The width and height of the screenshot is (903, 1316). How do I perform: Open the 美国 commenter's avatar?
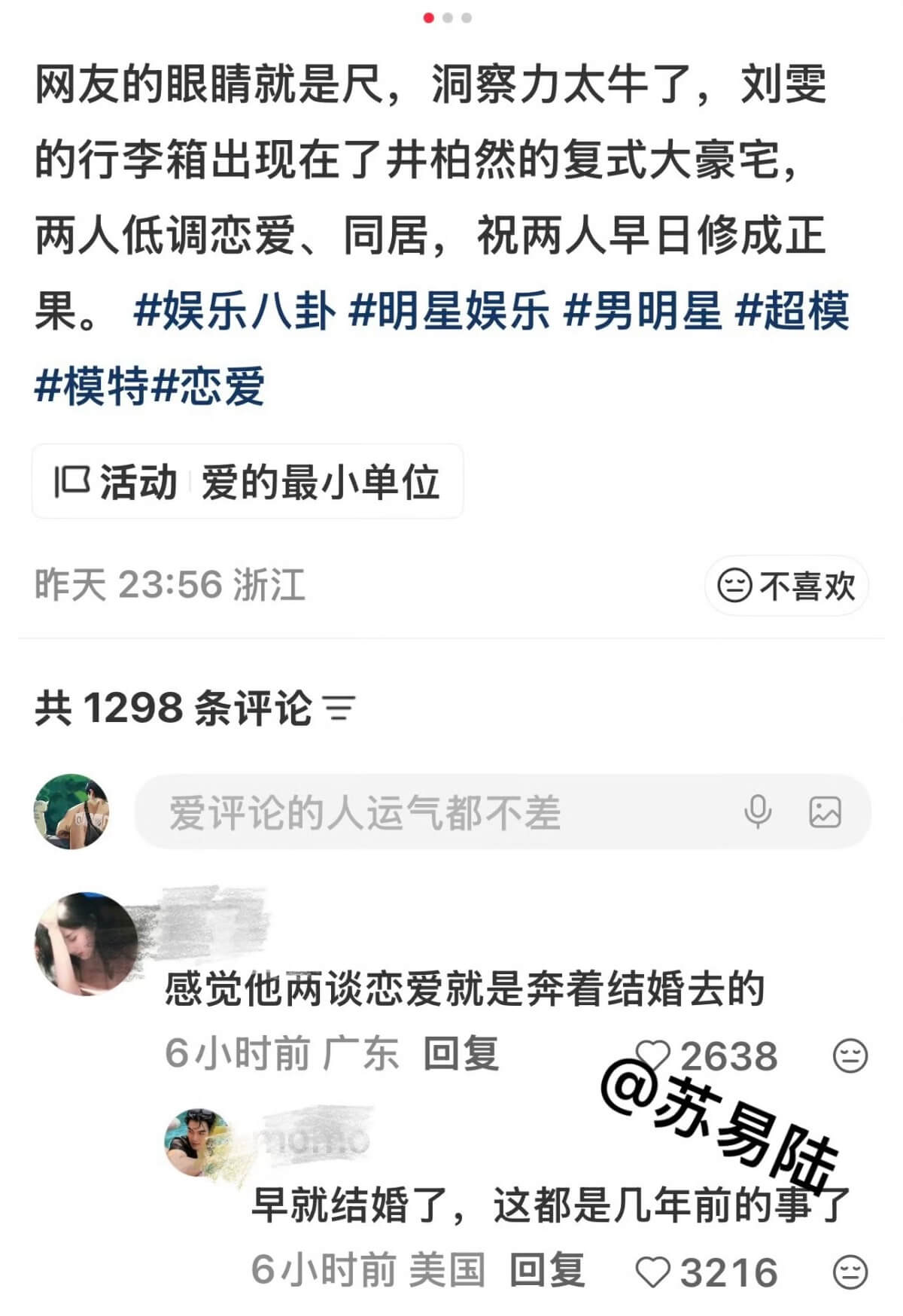[196, 1142]
